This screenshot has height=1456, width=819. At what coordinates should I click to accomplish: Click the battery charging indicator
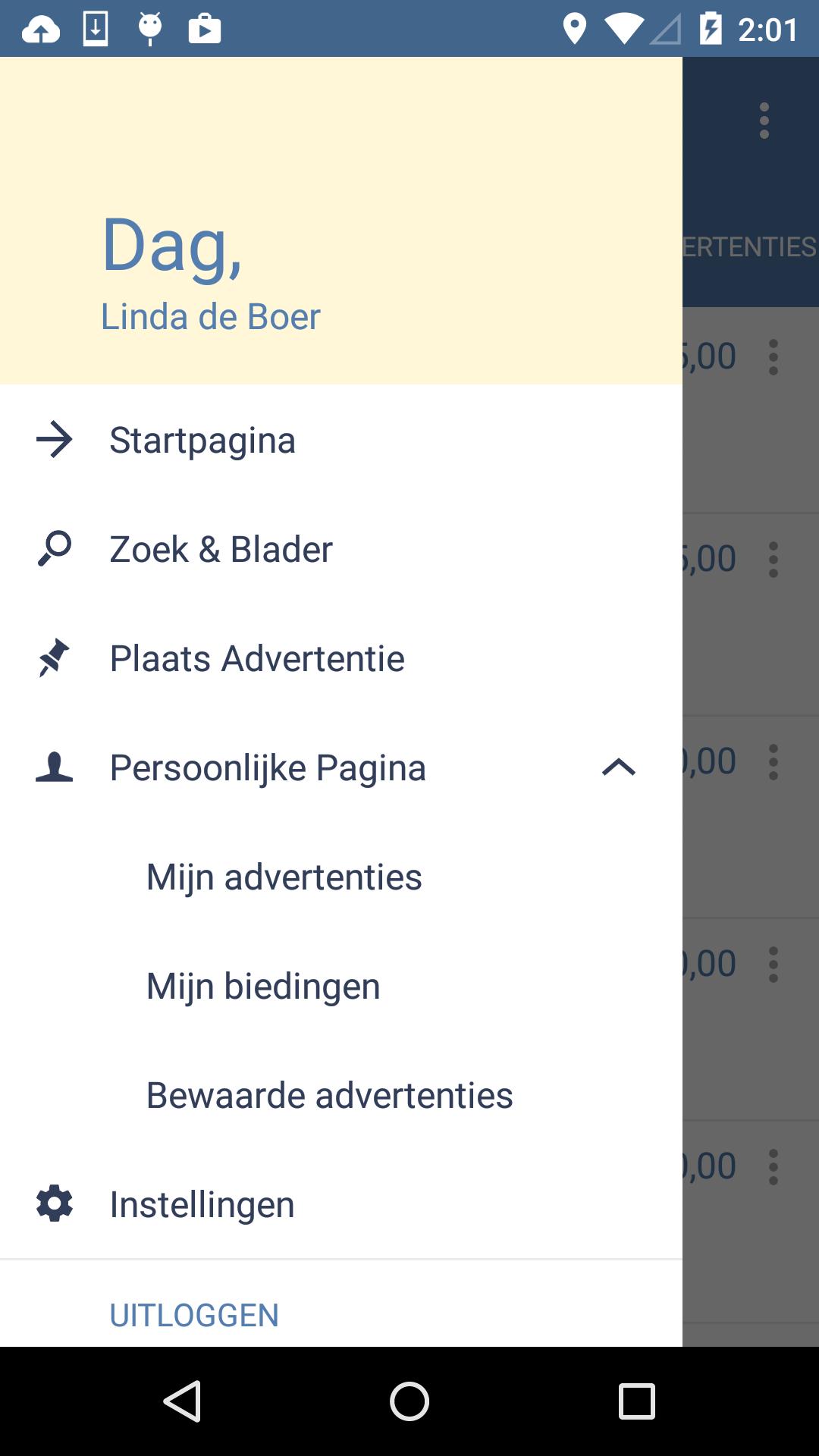pyautogui.click(x=710, y=28)
